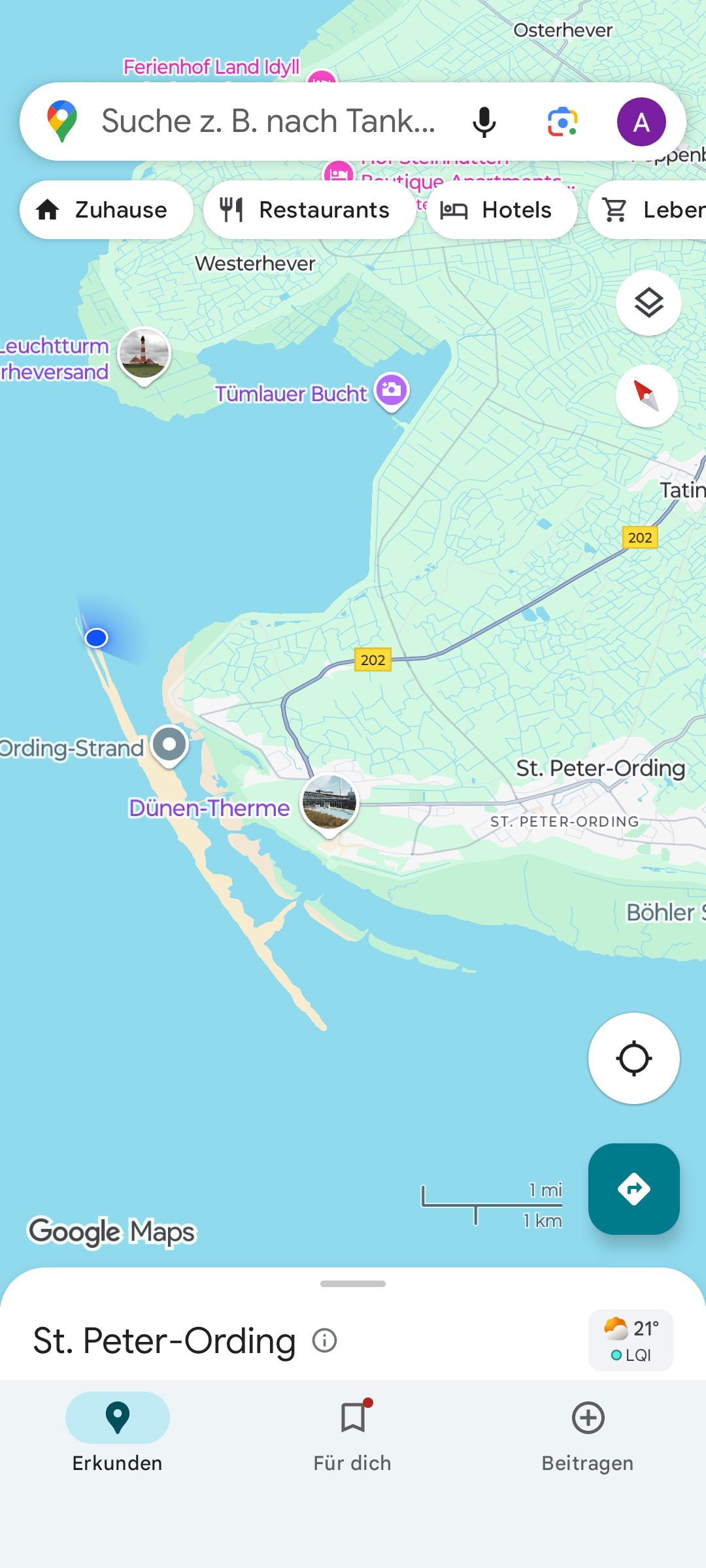Show Hotels on the map

pos(501,210)
